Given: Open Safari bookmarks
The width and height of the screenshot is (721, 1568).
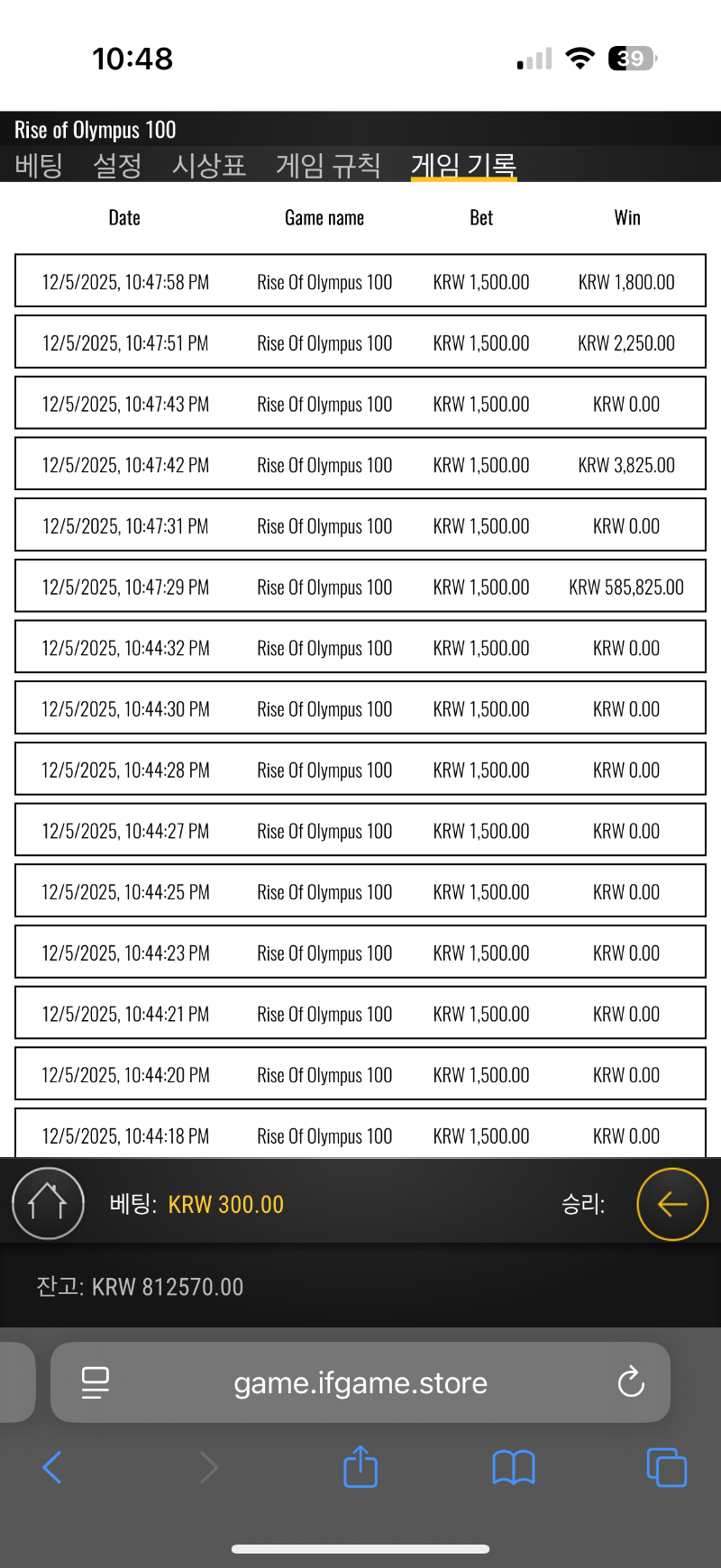Looking at the screenshot, I should [x=514, y=1467].
